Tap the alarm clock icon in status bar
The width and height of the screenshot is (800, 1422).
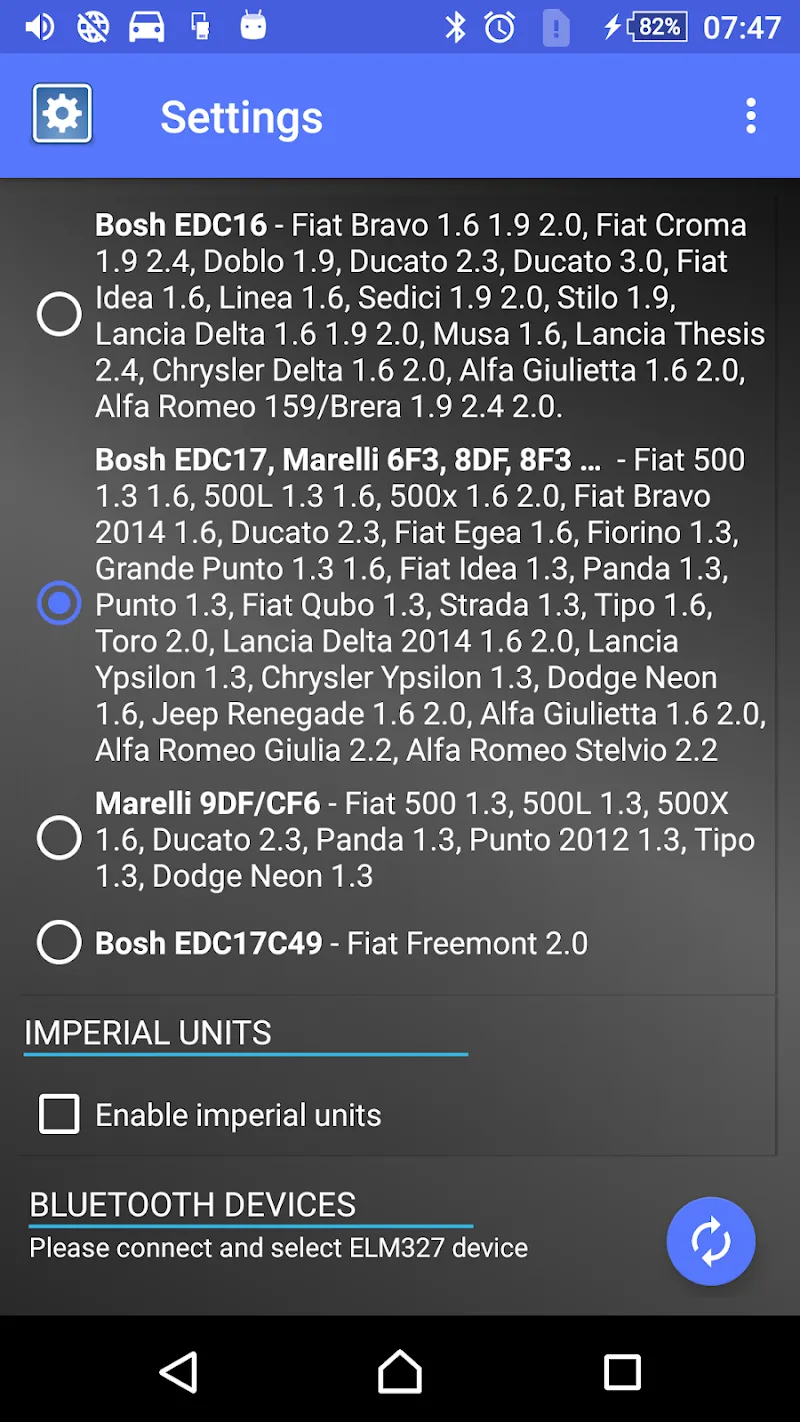[x=500, y=26]
